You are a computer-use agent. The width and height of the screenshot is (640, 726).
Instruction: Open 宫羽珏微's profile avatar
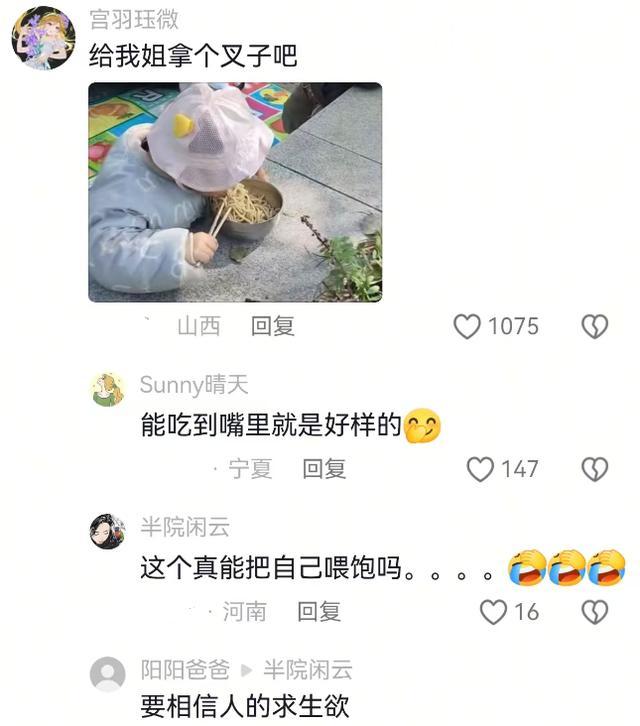[43, 38]
